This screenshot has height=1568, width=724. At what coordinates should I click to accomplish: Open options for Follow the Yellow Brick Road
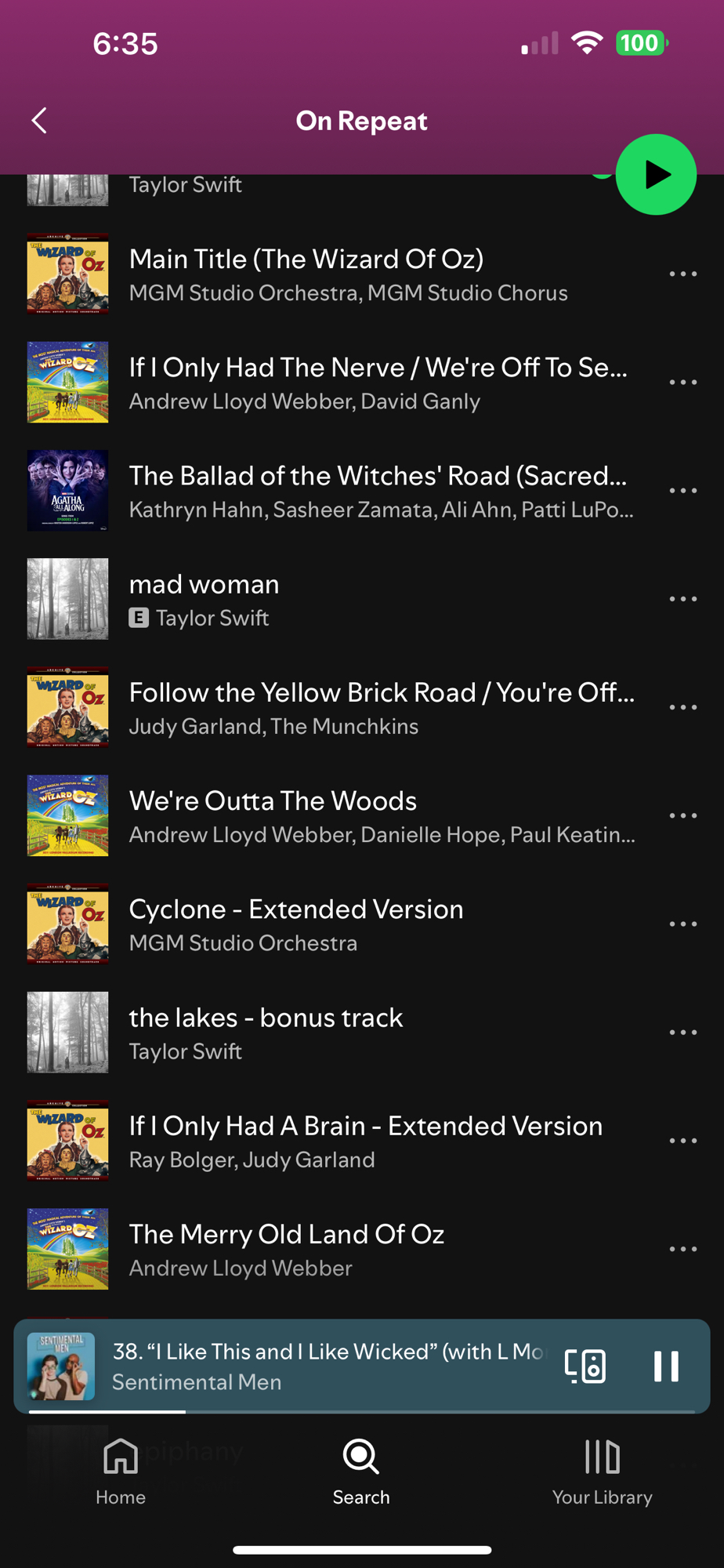click(682, 707)
